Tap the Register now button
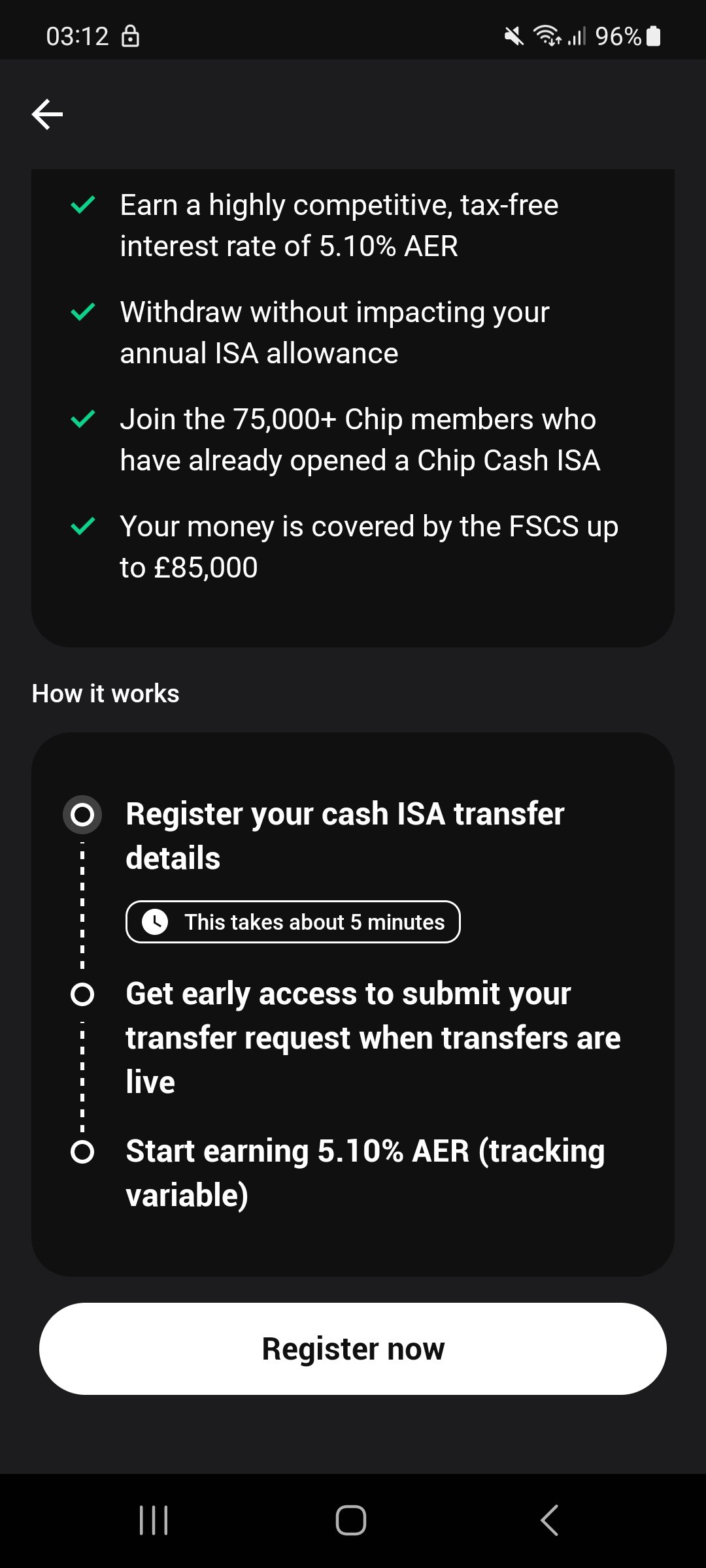 click(353, 1348)
